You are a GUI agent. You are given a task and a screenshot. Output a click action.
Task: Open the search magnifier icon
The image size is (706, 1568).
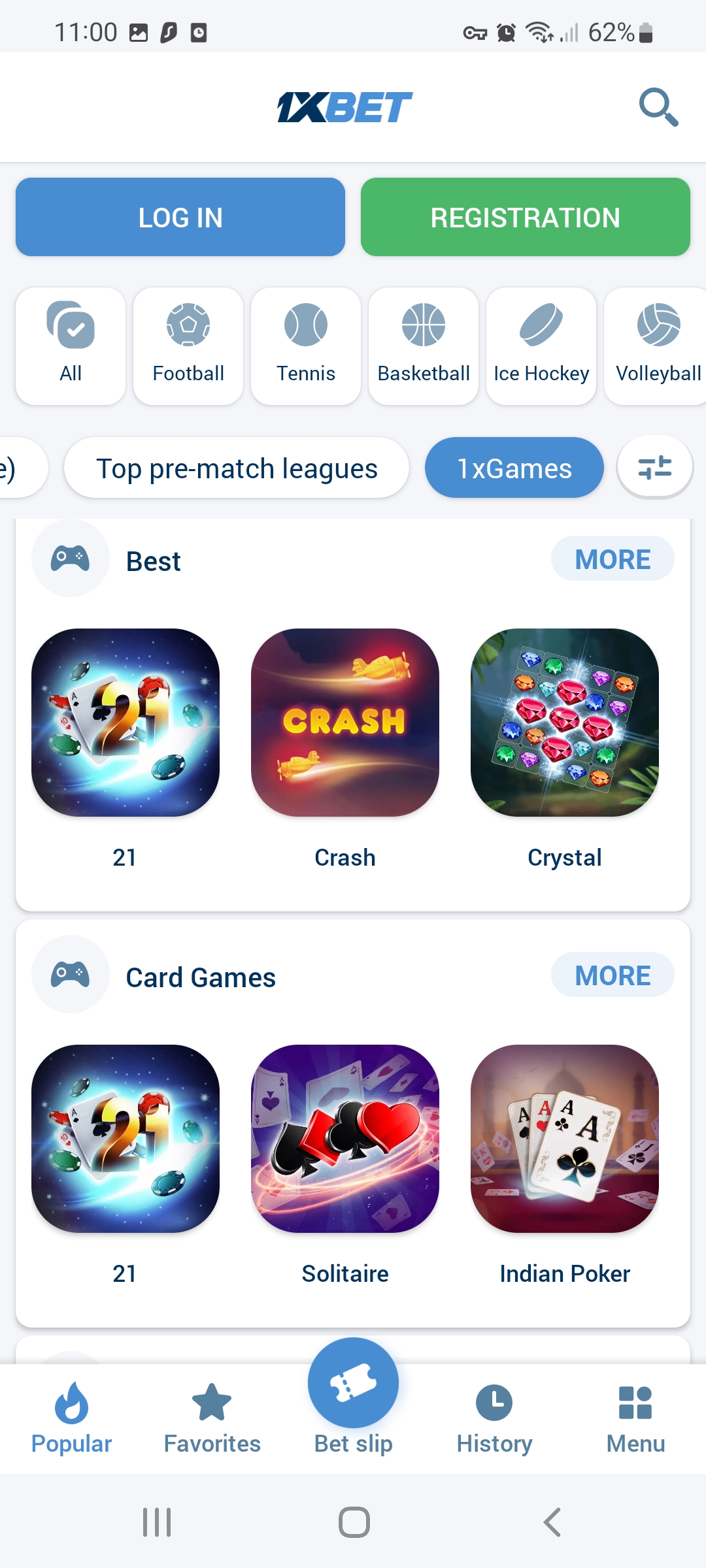tap(658, 106)
